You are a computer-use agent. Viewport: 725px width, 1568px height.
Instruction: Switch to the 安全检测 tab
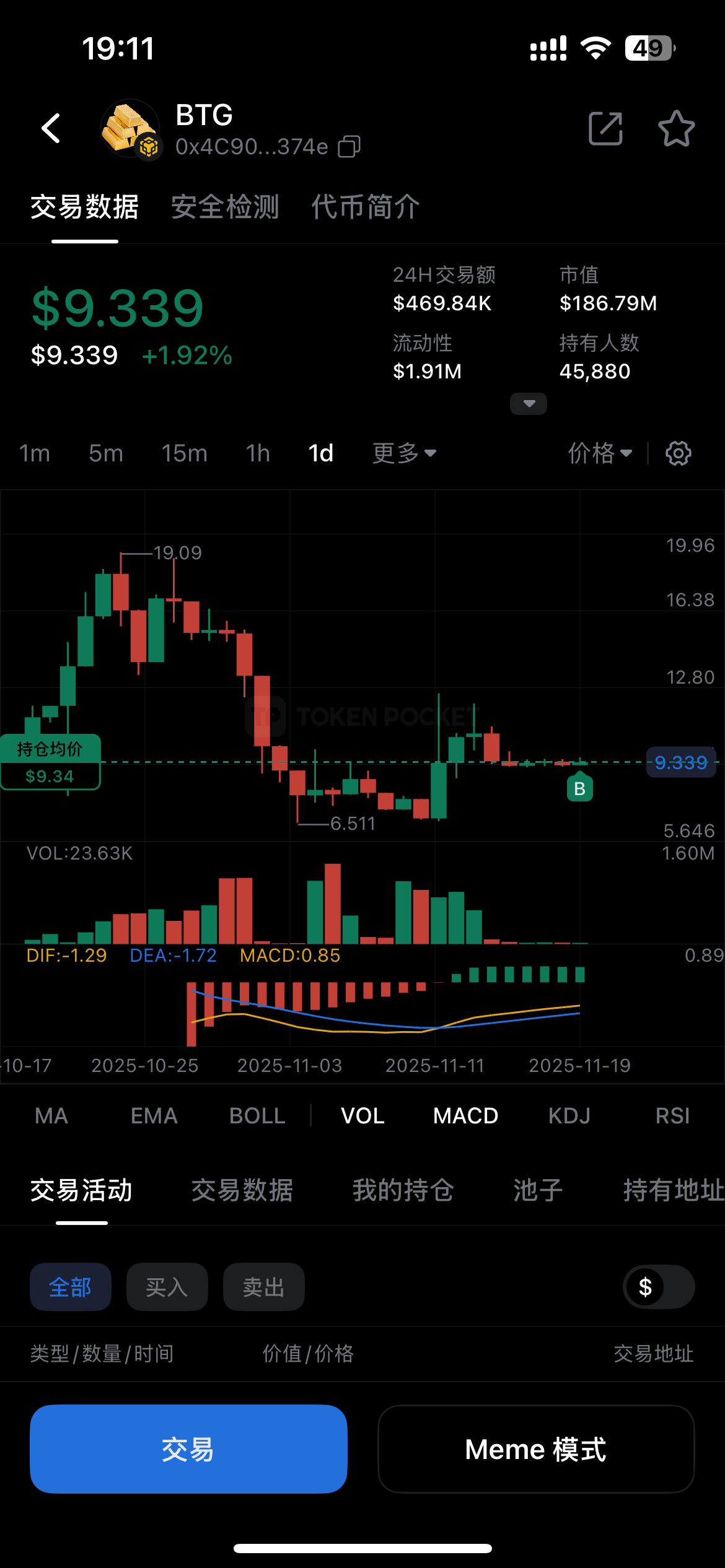225,207
